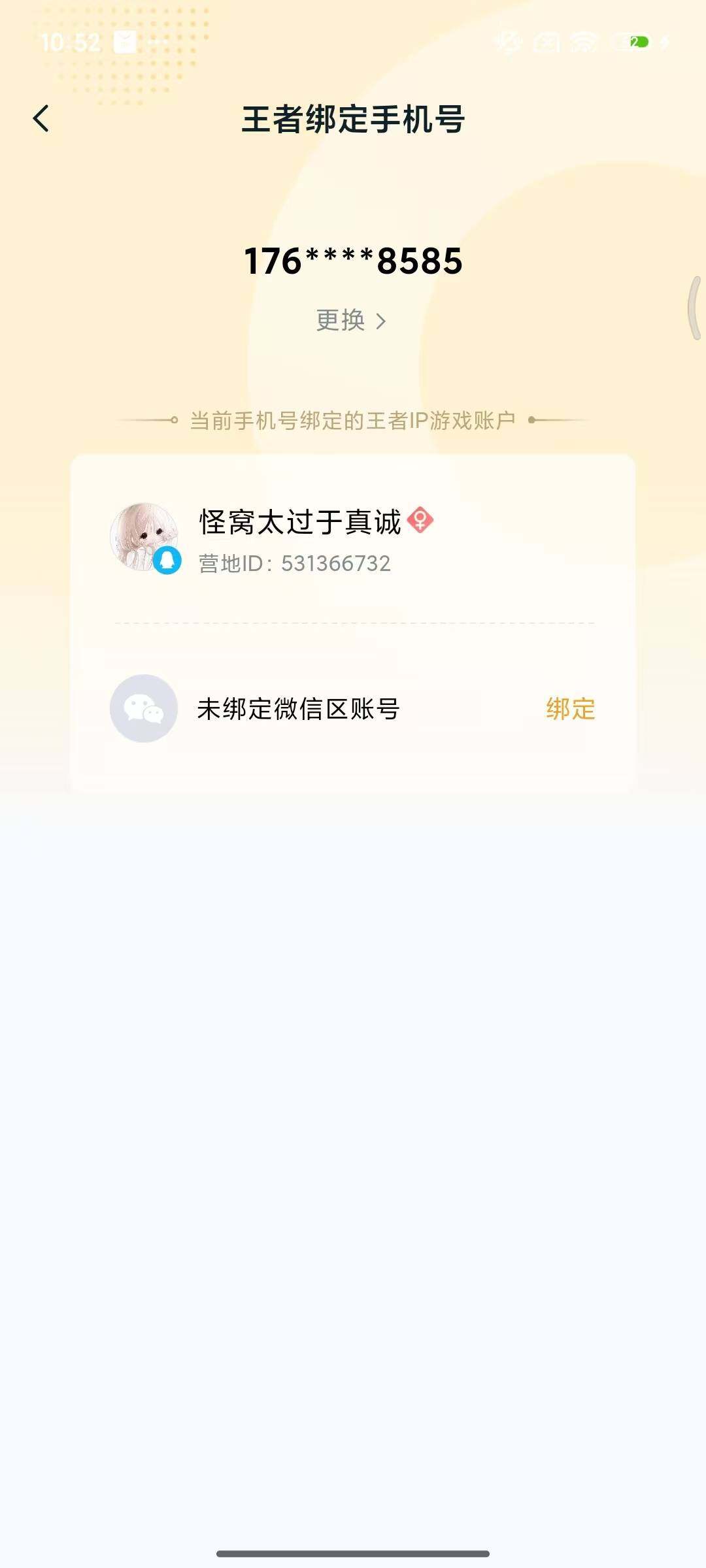Tap the profile avatar of 怪窝太过于真诚
This screenshot has width=706, height=1568.
point(145,534)
